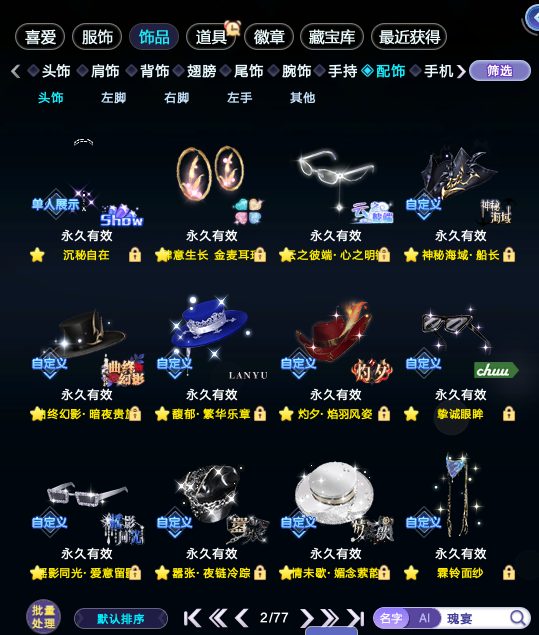Open the 最近获得 tab
This screenshot has height=635, width=539.
click(x=409, y=37)
